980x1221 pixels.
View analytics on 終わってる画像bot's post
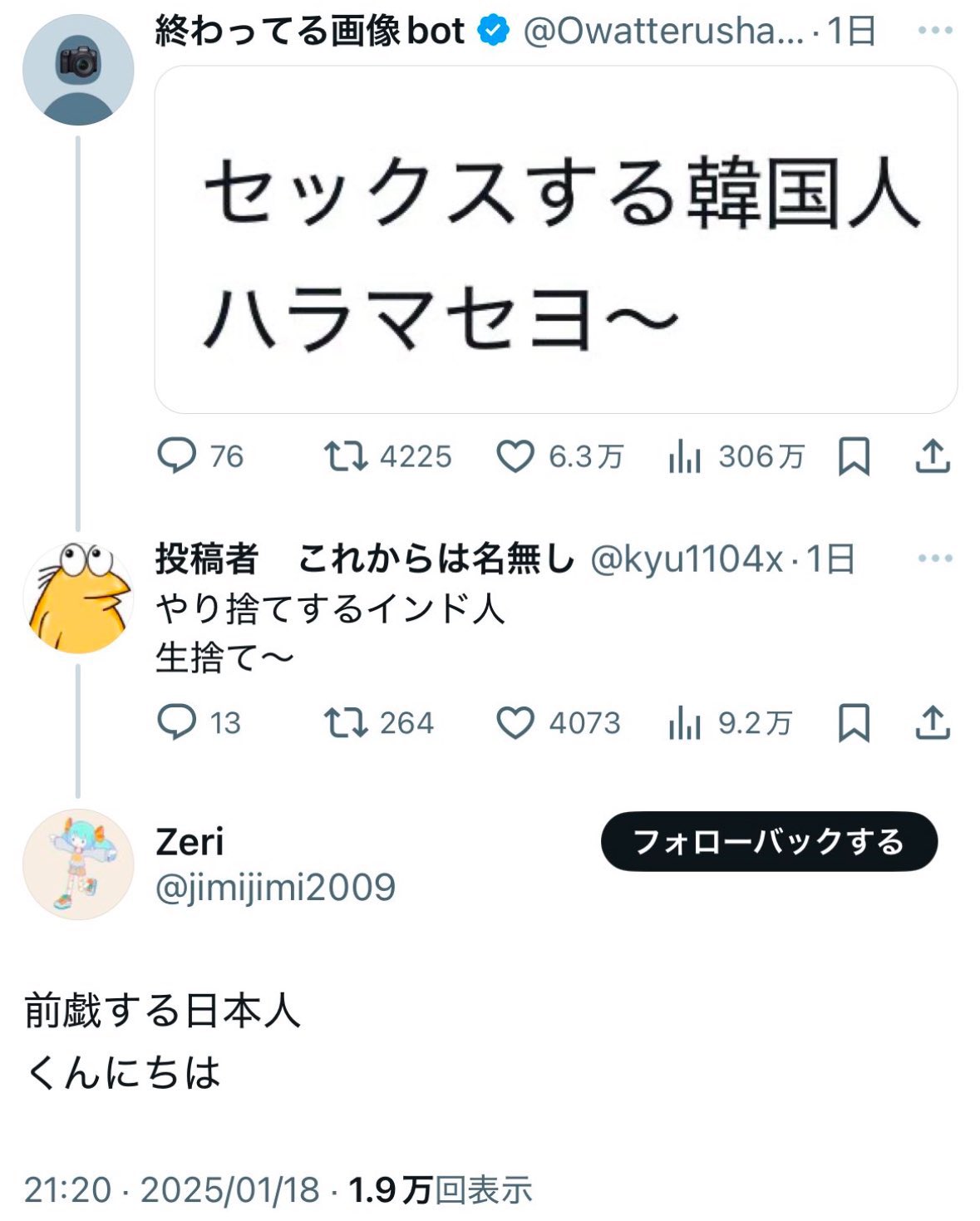click(685, 456)
